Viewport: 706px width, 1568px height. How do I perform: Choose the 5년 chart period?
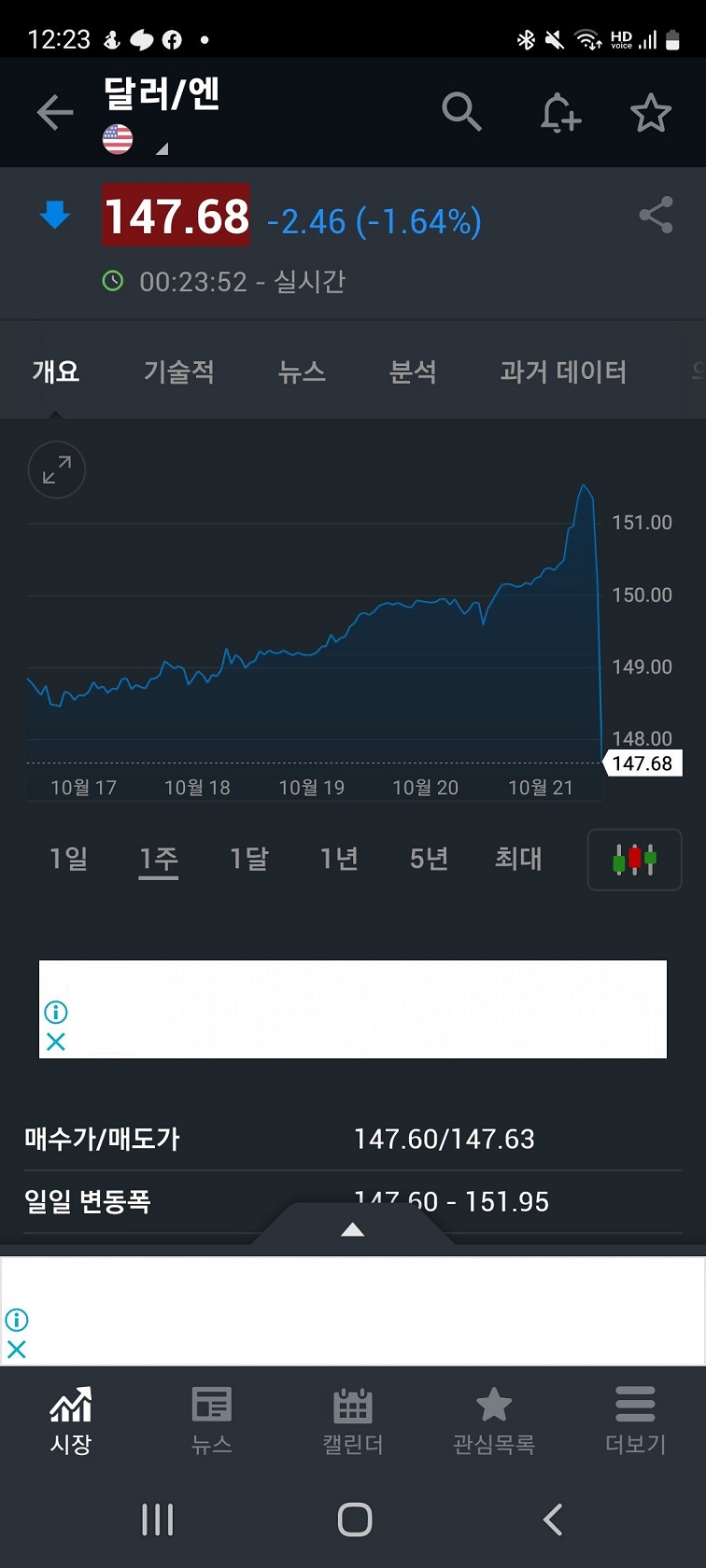429,859
